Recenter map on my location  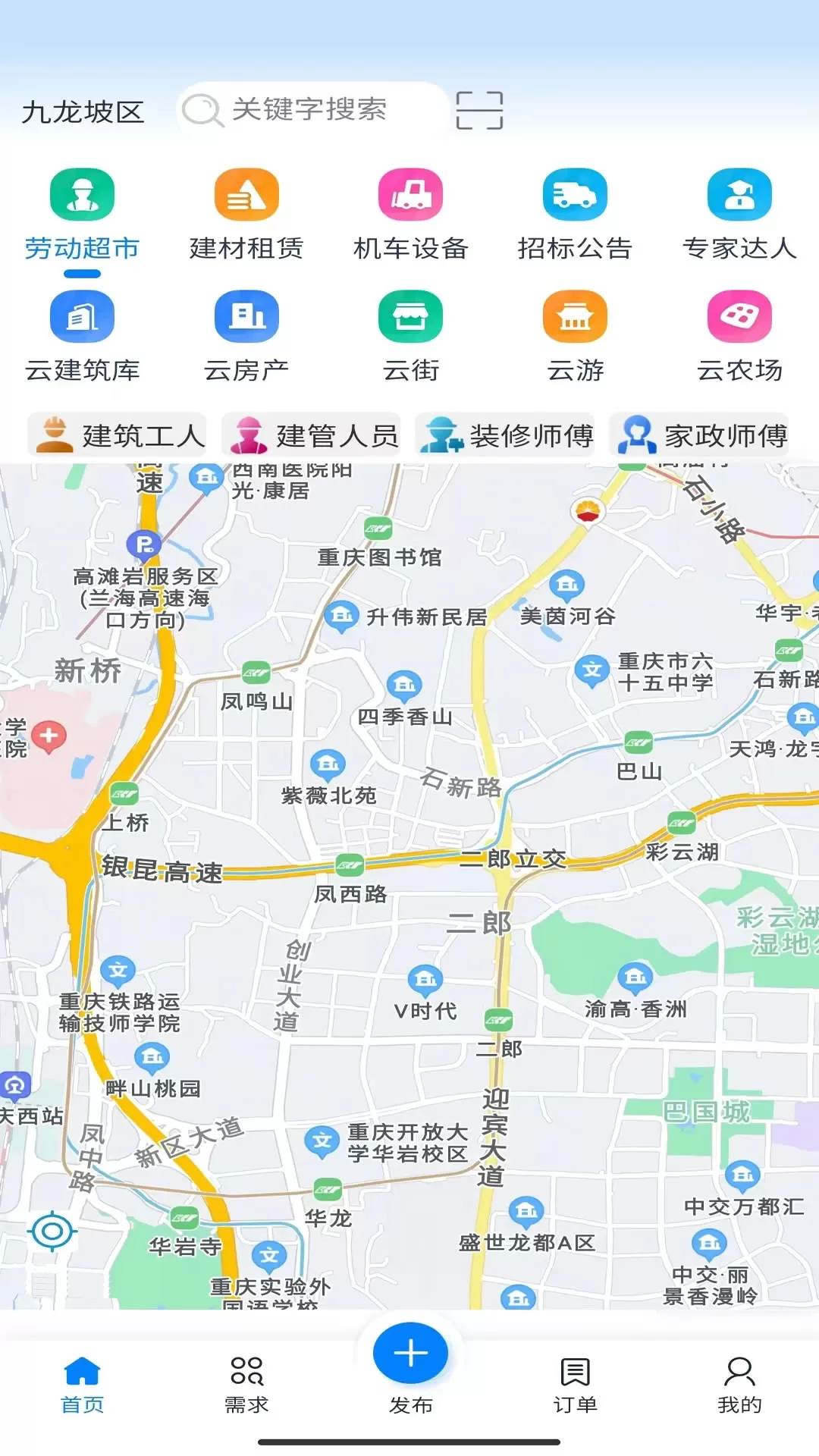pos(52,1232)
